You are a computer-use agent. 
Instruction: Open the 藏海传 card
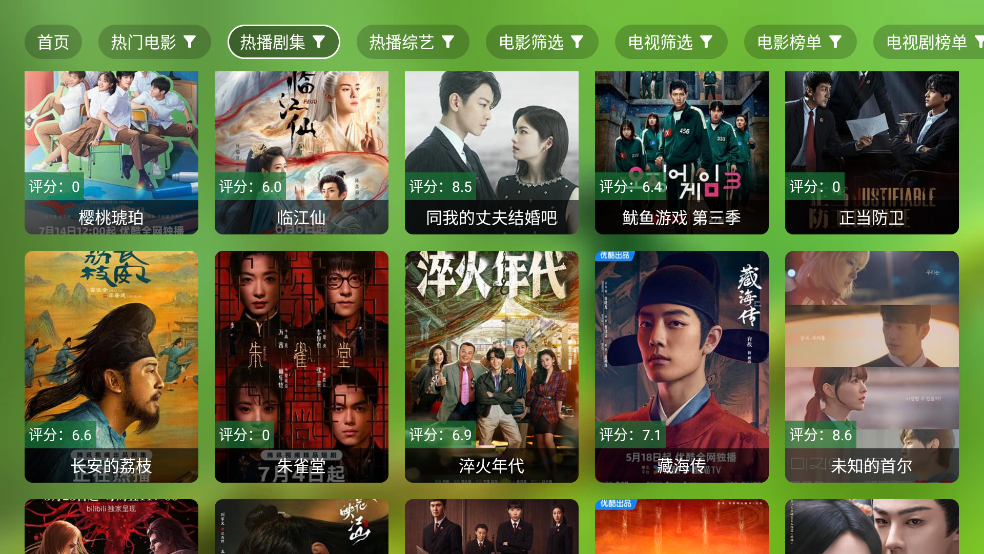[x=681, y=366]
